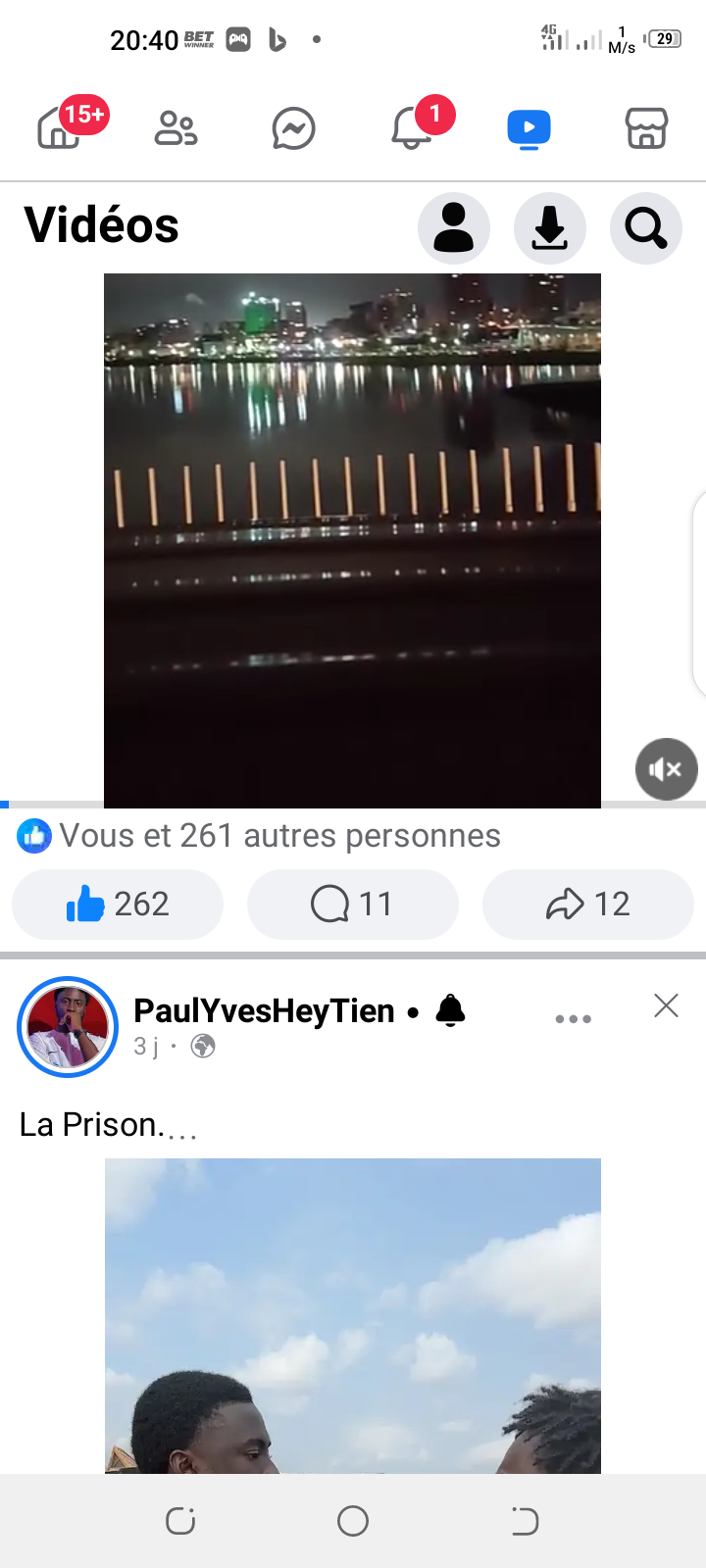Dismiss the La Prison post
The image size is (706, 1568).
point(666,1005)
